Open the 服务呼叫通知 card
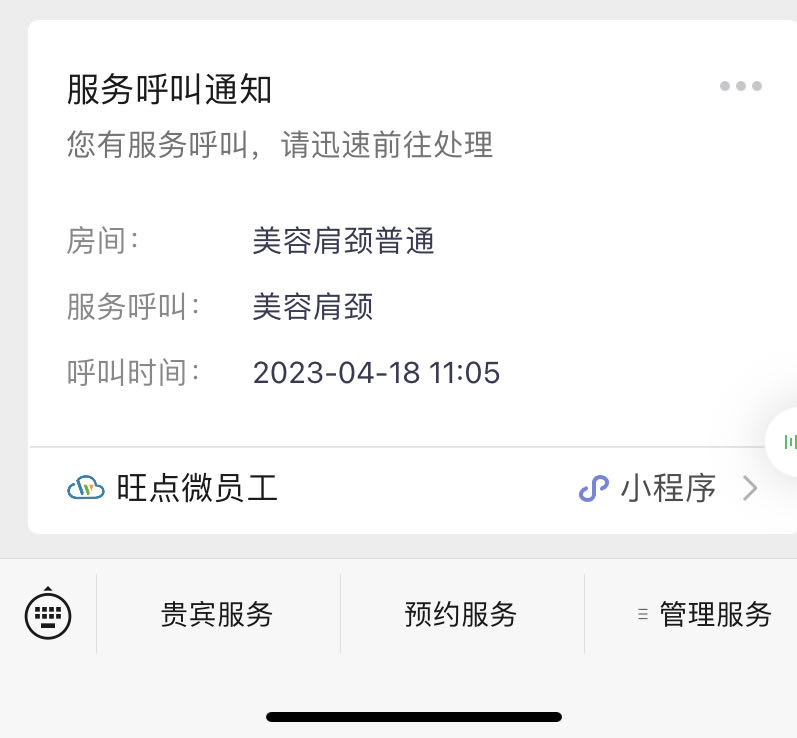The height and width of the screenshot is (738, 797). click(400, 240)
